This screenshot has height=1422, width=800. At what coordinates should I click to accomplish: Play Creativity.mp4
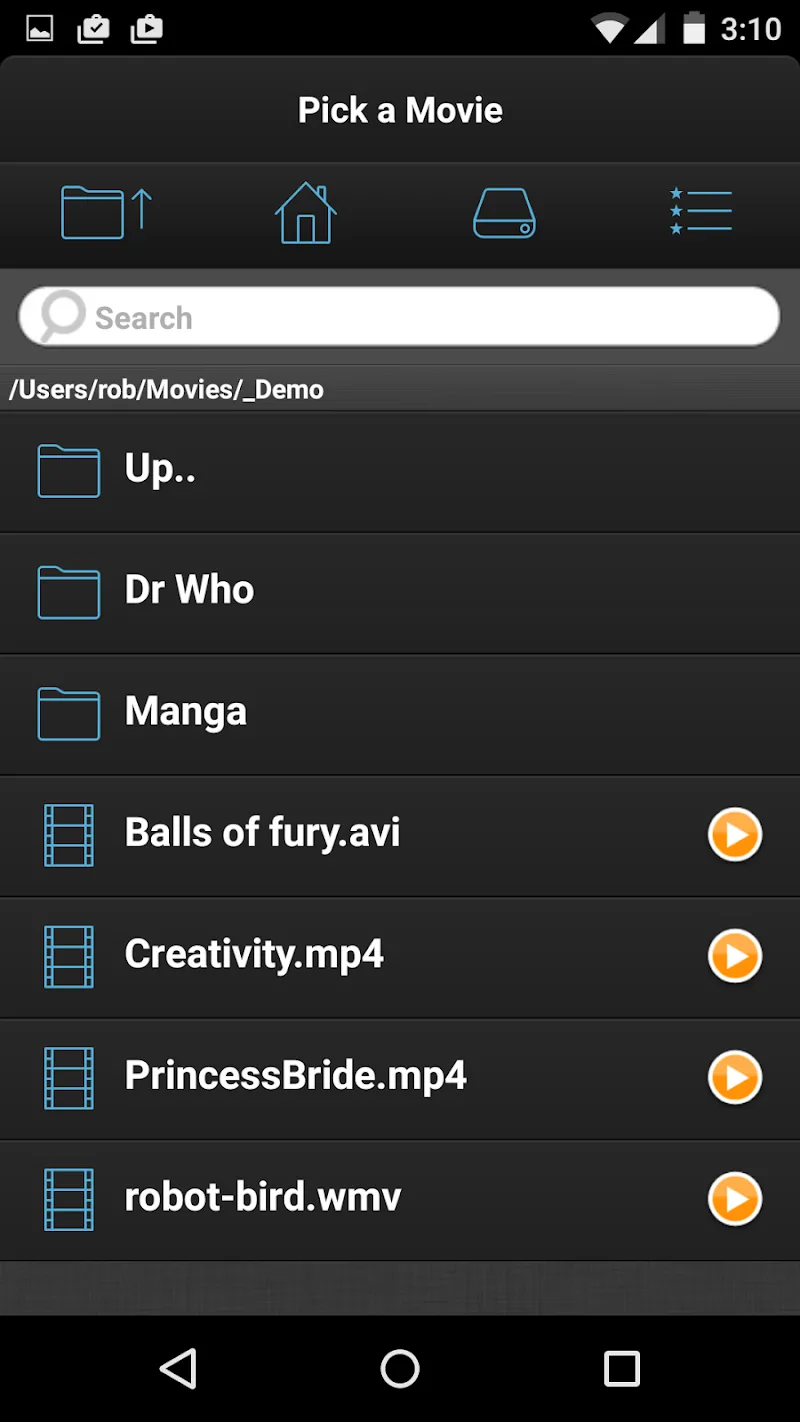pyautogui.click(x=735, y=956)
